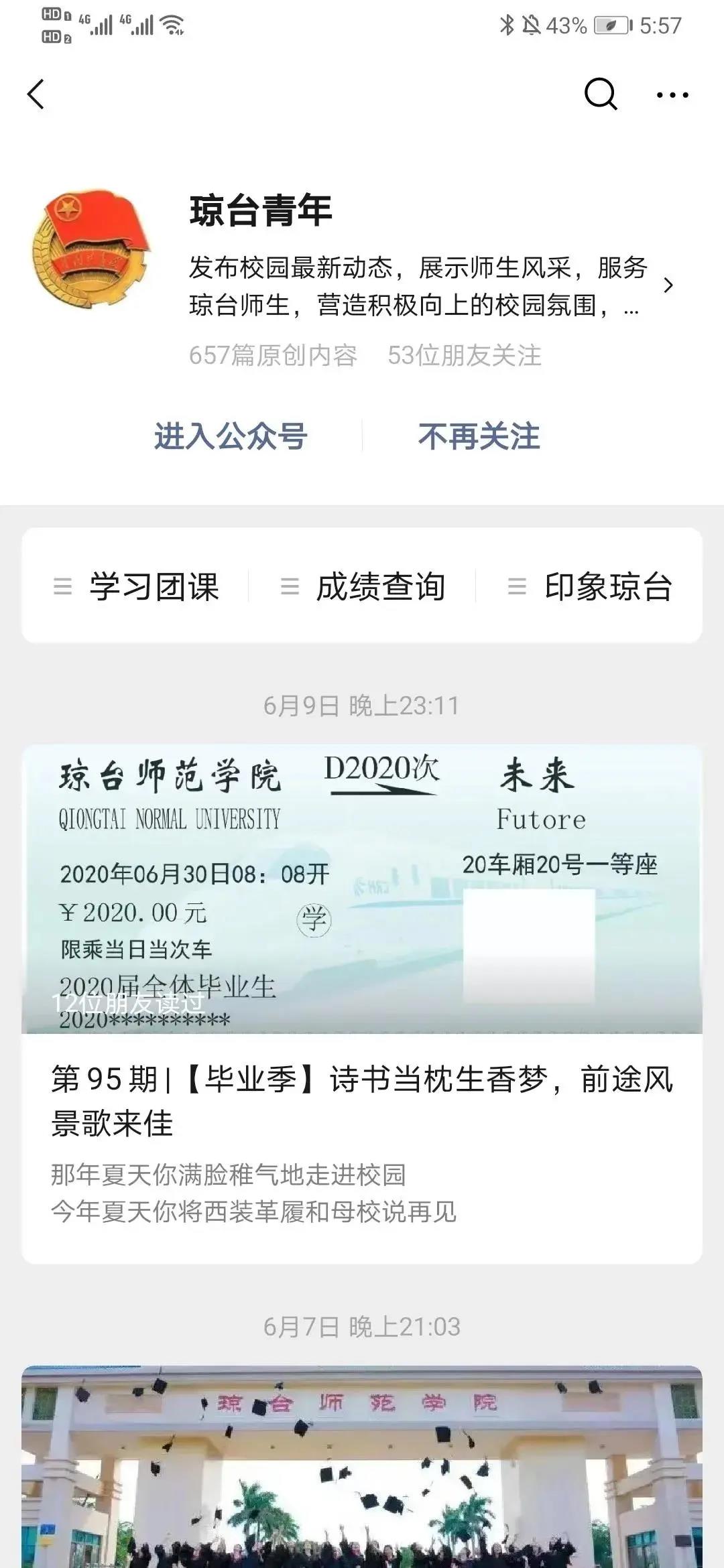Screen dimensions: 724x1568
Task: Unfollow via 不再关注 button
Action: (x=479, y=436)
